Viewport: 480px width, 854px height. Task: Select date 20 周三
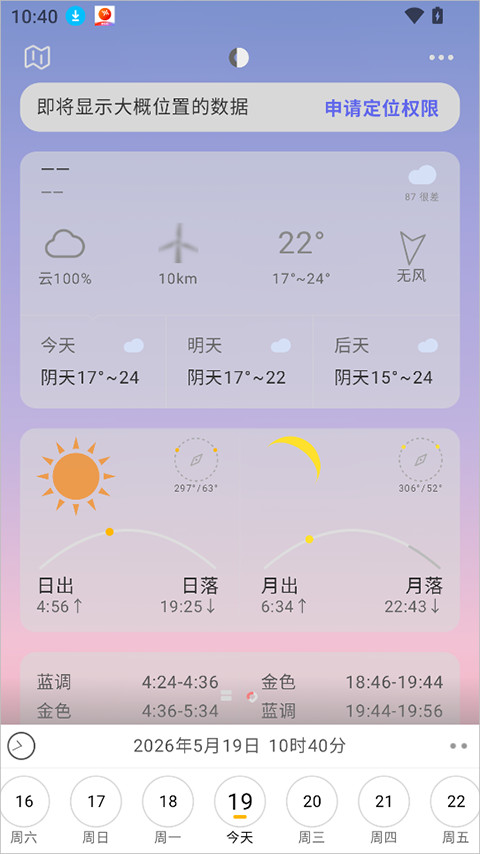point(312,810)
